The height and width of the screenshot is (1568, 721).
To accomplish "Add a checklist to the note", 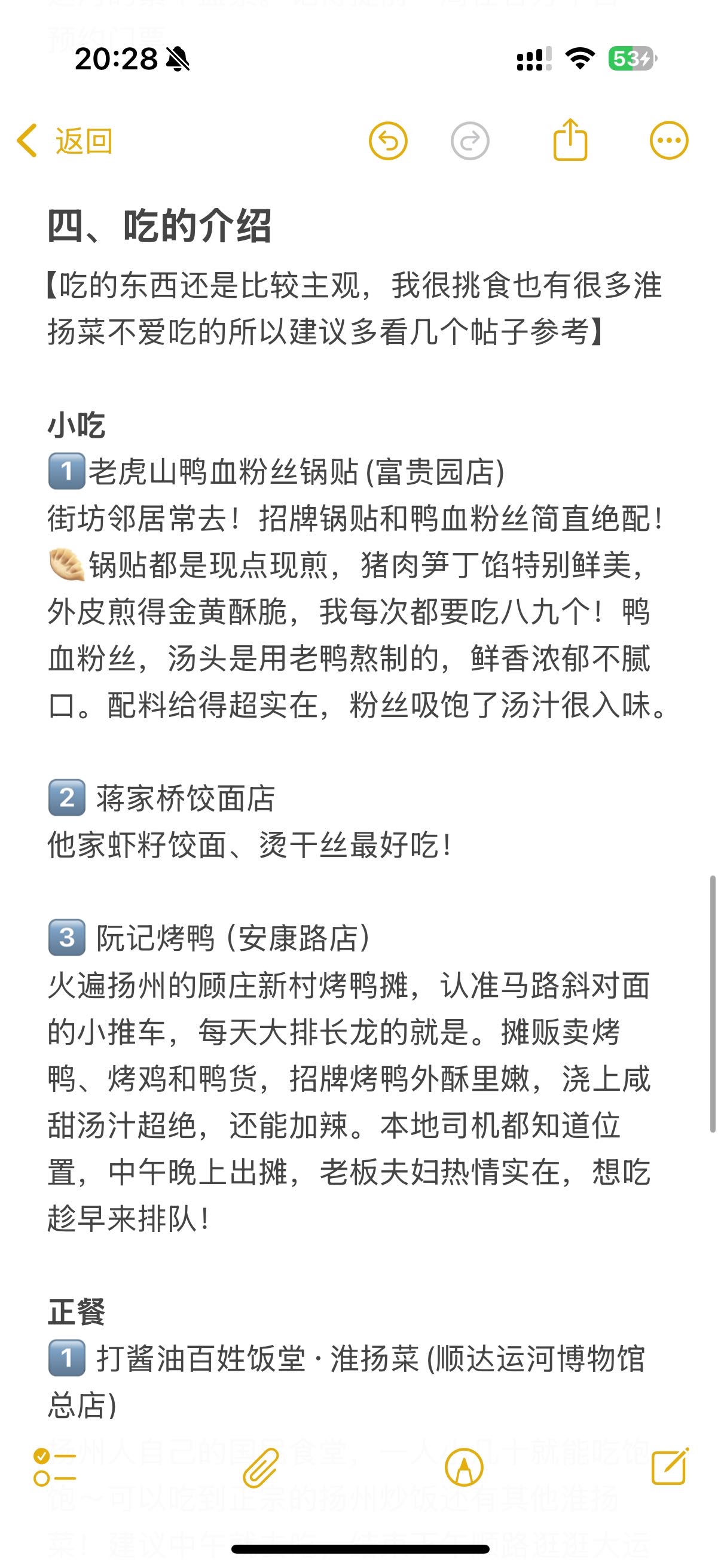I will 54,1467.
